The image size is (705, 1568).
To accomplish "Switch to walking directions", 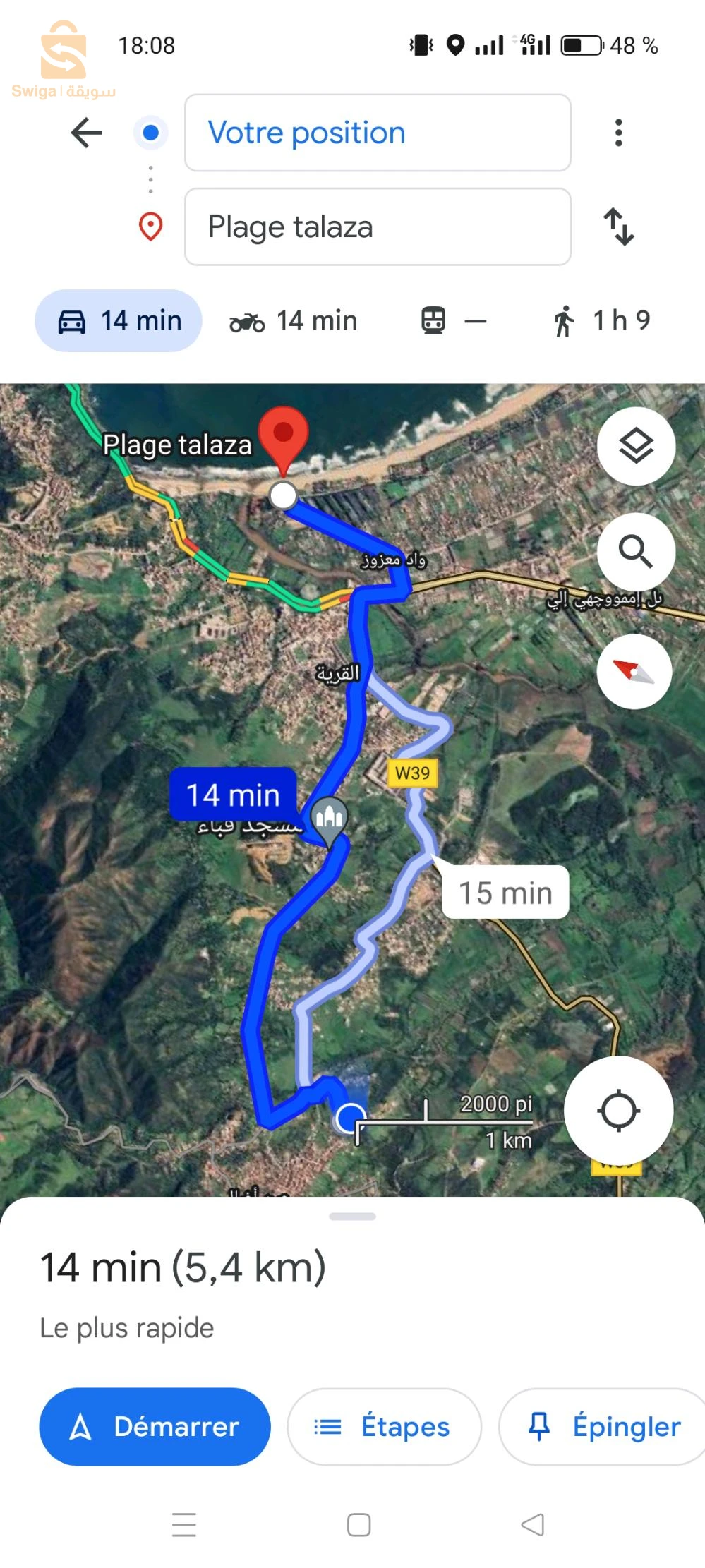I will [x=601, y=321].
